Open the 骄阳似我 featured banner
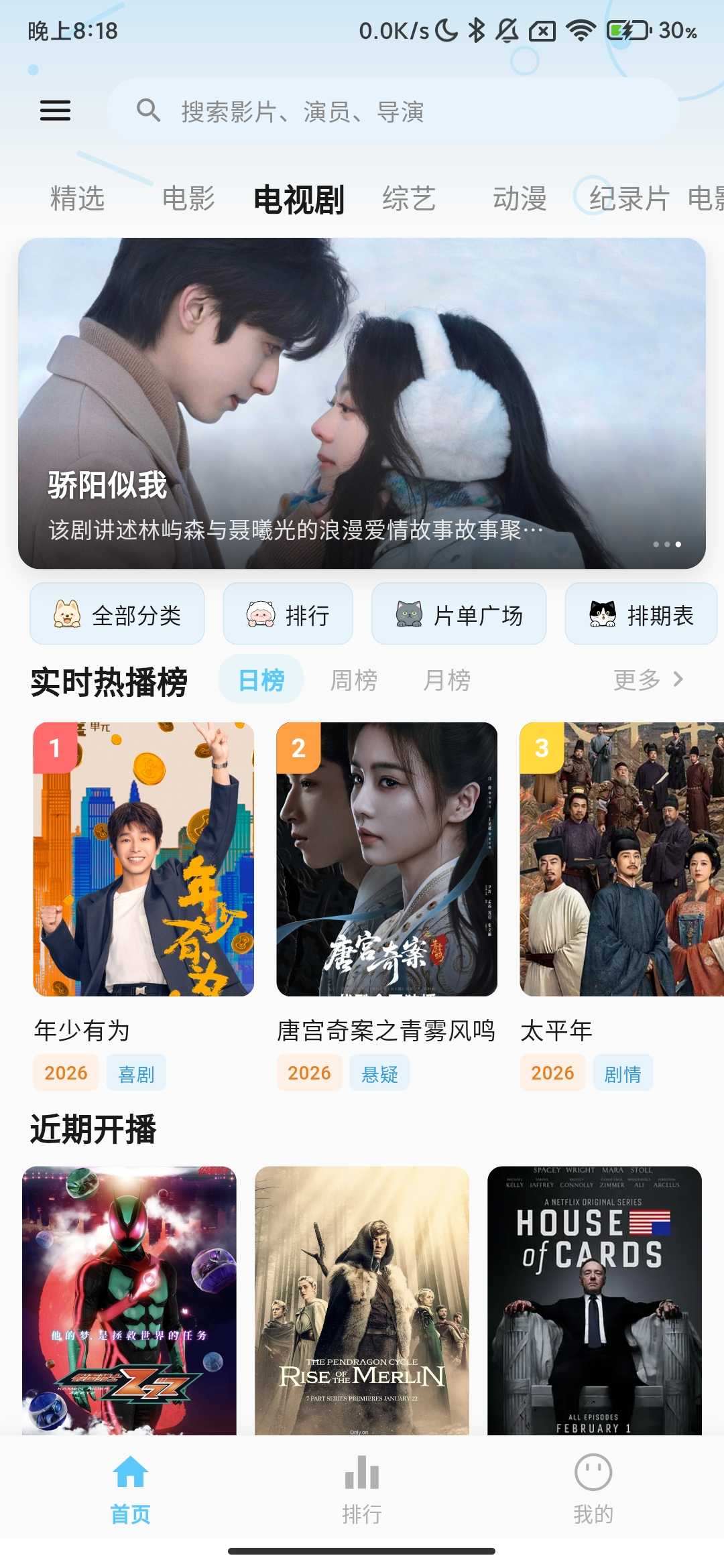This screenshot has height=1568, width=724. point(362,403)
